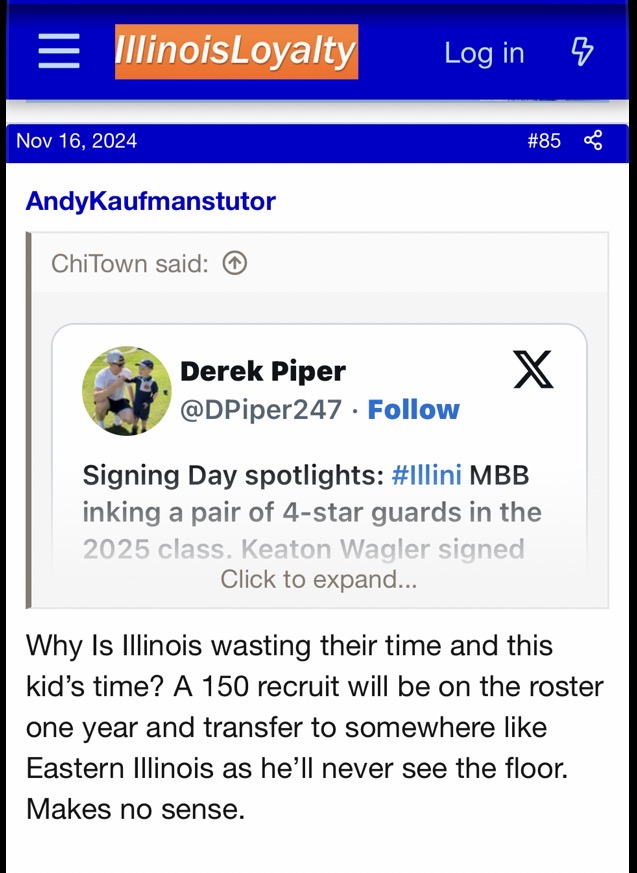Open the post #85 permalink

tap(544, 141)
